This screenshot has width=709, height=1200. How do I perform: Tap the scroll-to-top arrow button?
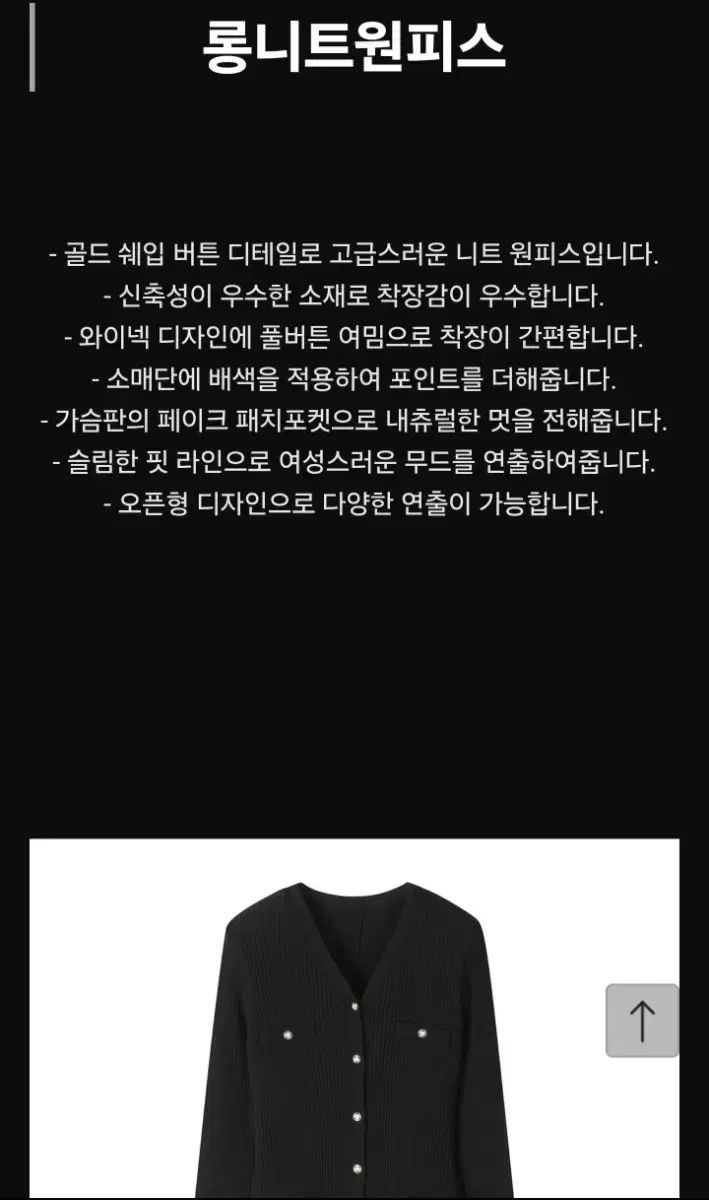642,1020
